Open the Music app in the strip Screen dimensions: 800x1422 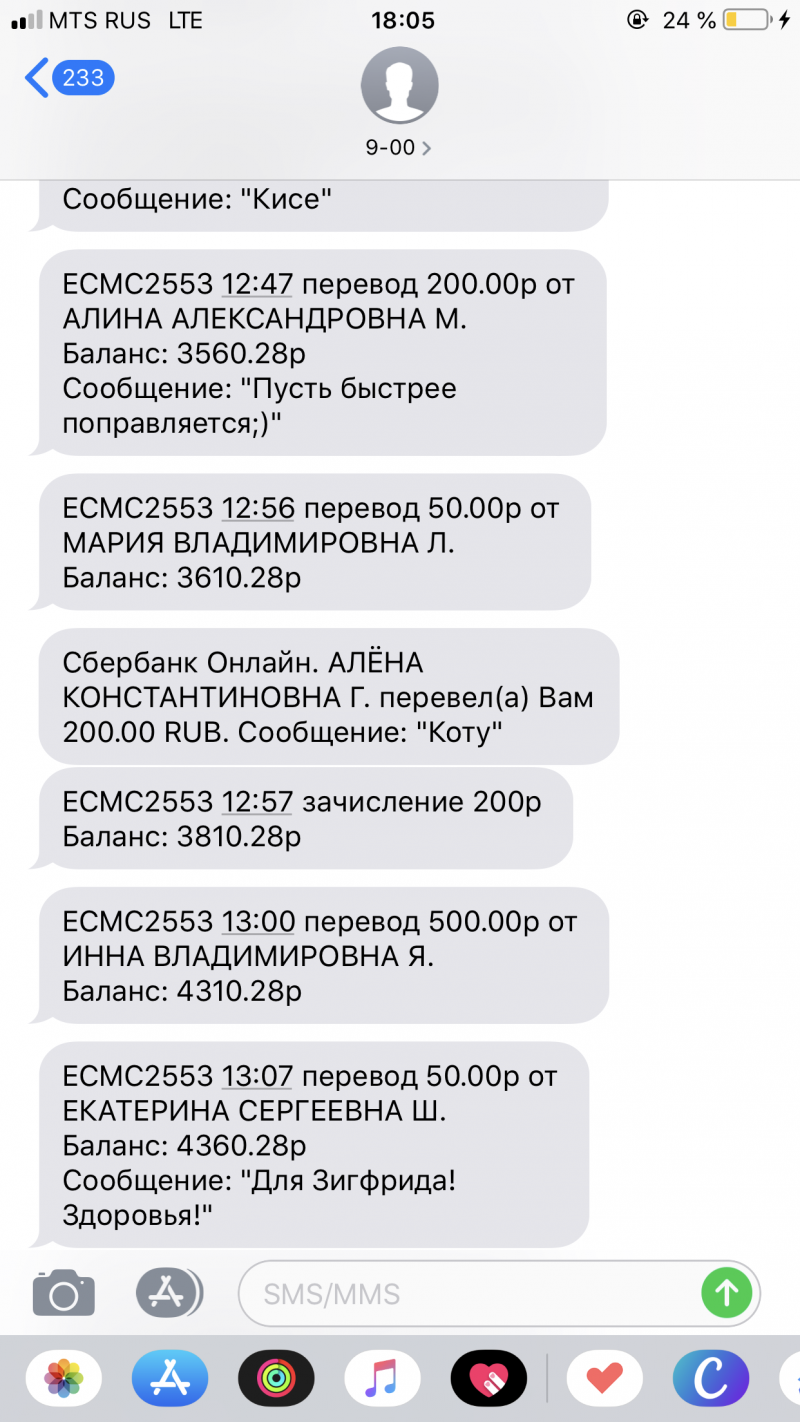coord(382,1378)
